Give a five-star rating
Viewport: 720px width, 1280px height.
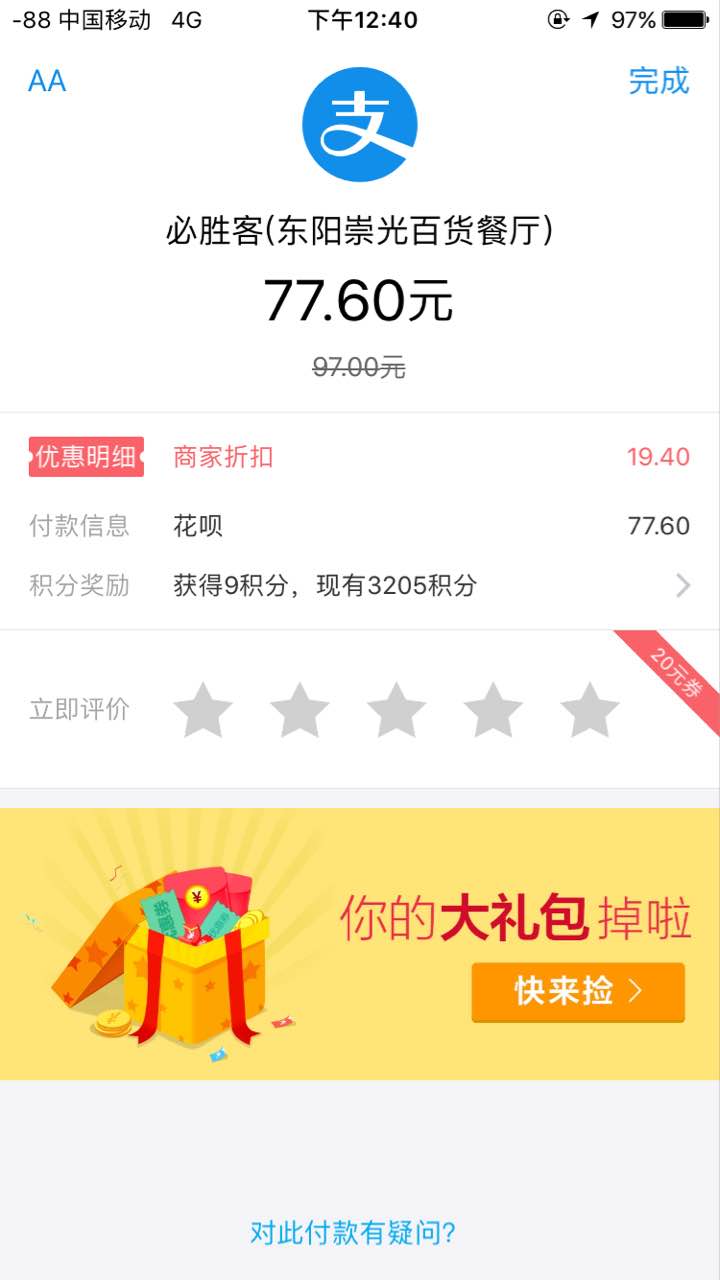click(x=590, y=710)
